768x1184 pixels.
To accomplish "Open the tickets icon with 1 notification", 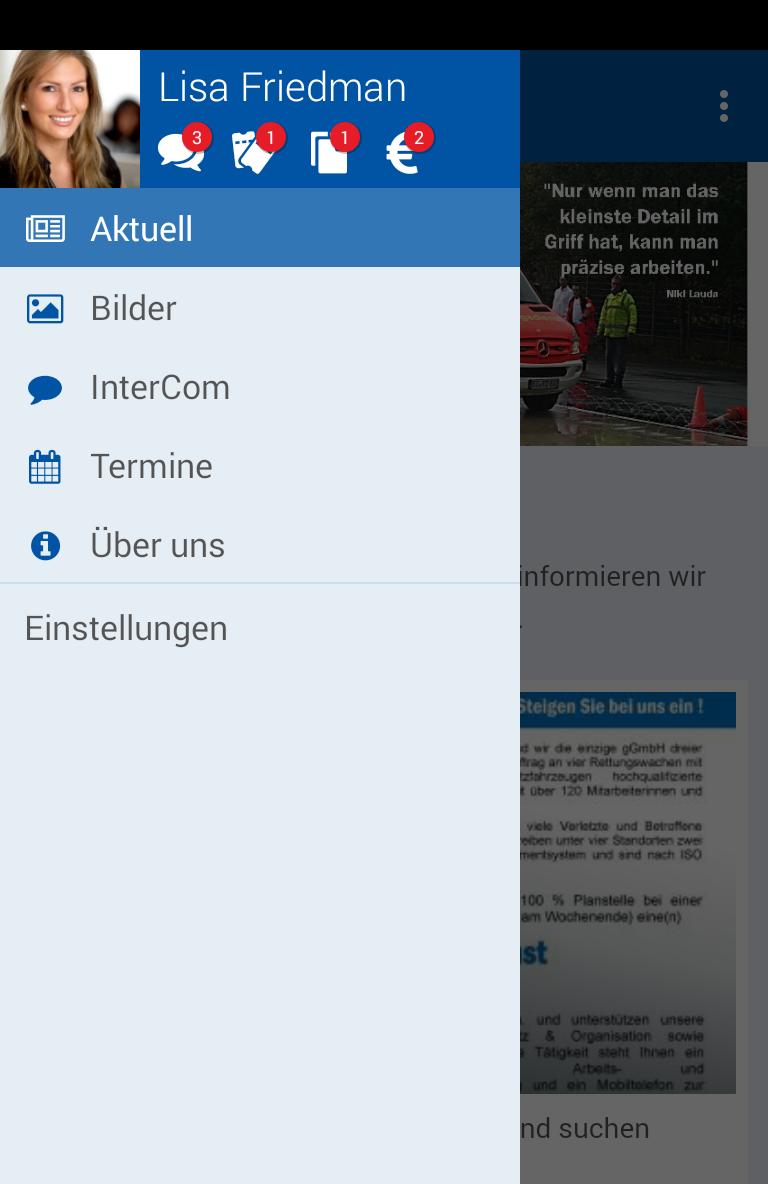I will (256, 152).
